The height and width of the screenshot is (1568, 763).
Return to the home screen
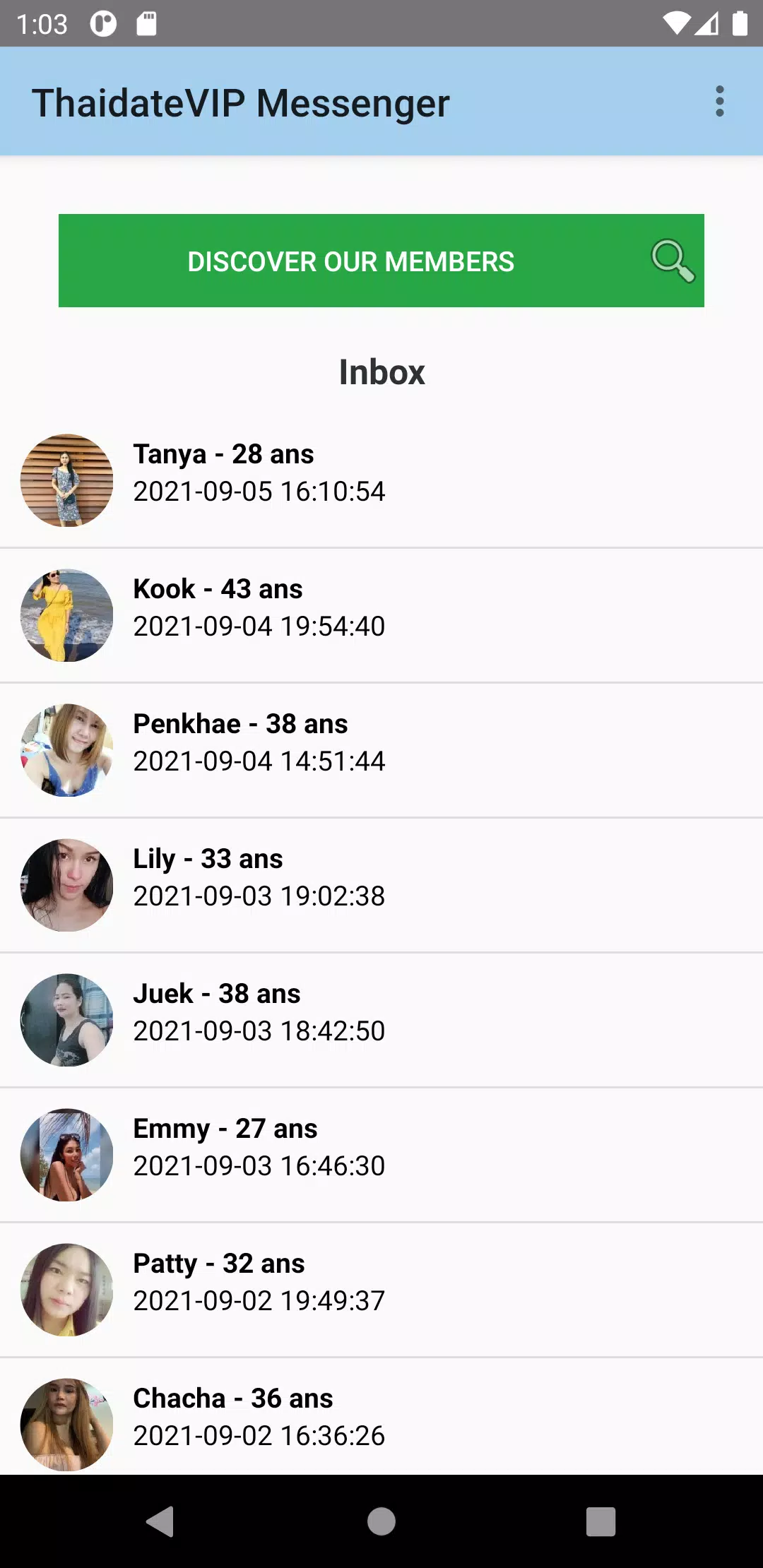381,1521
